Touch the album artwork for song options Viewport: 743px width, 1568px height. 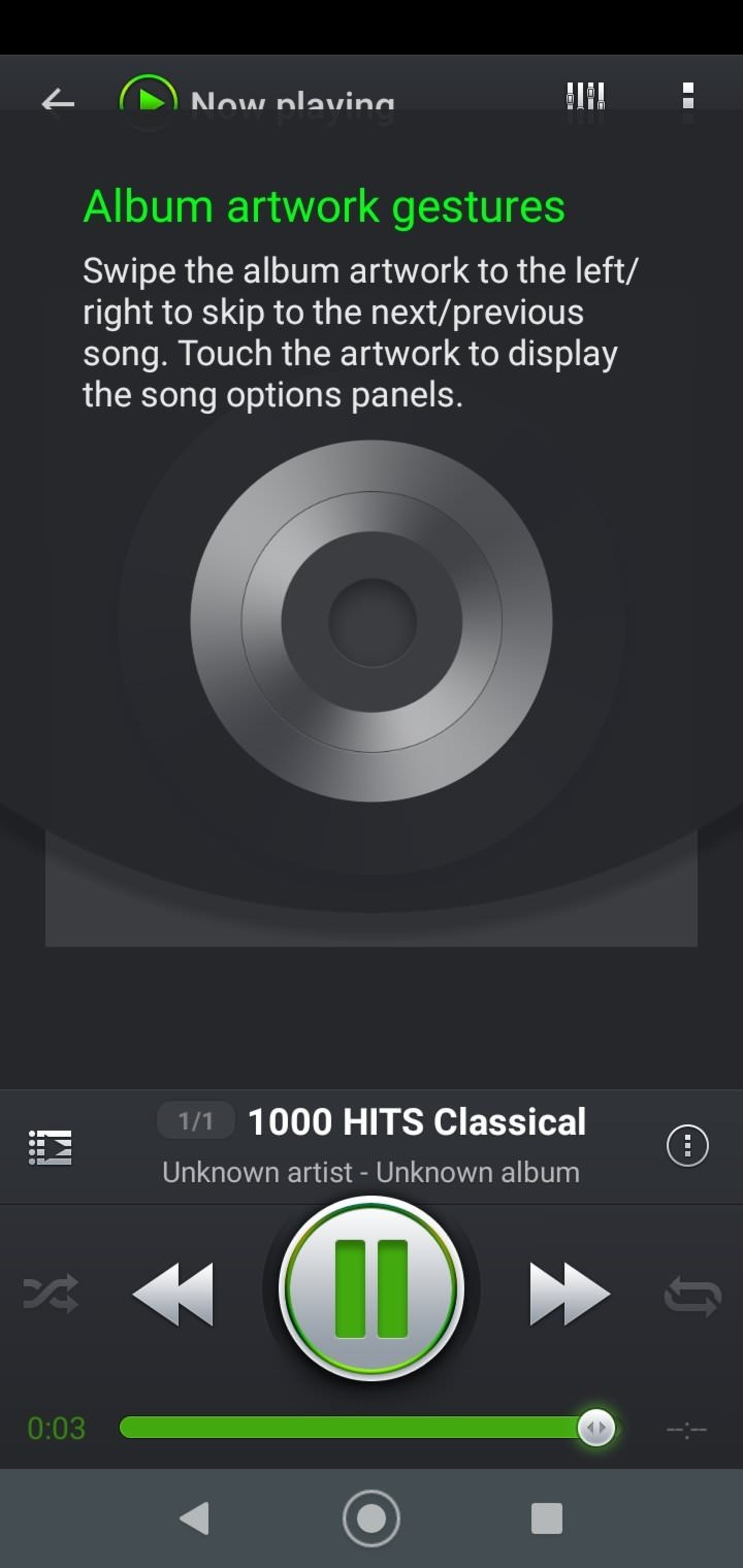coord(371,621)
